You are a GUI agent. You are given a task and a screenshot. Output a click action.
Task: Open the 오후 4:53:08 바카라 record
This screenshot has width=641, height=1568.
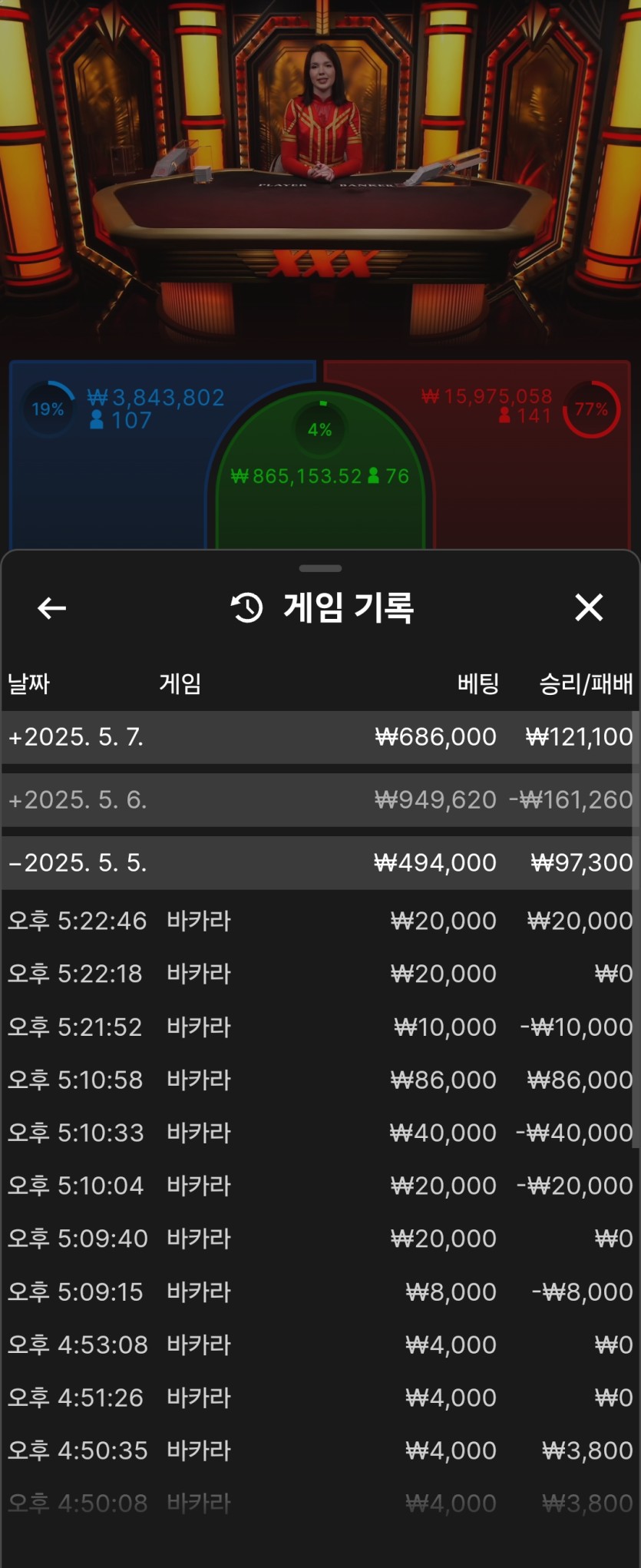[319, 1345]
